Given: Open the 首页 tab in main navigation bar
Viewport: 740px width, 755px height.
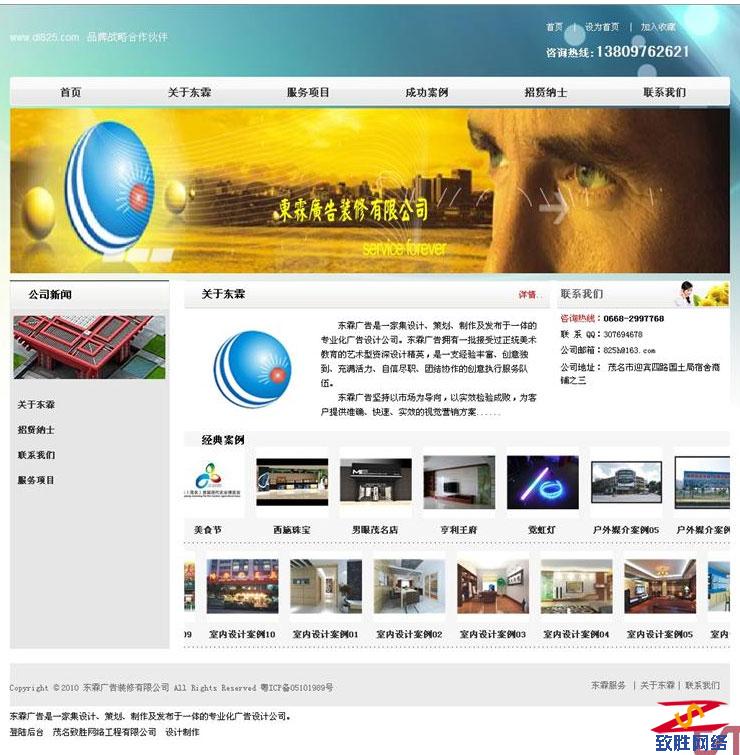Looking at the screenshot, I should tap(70, 92).
